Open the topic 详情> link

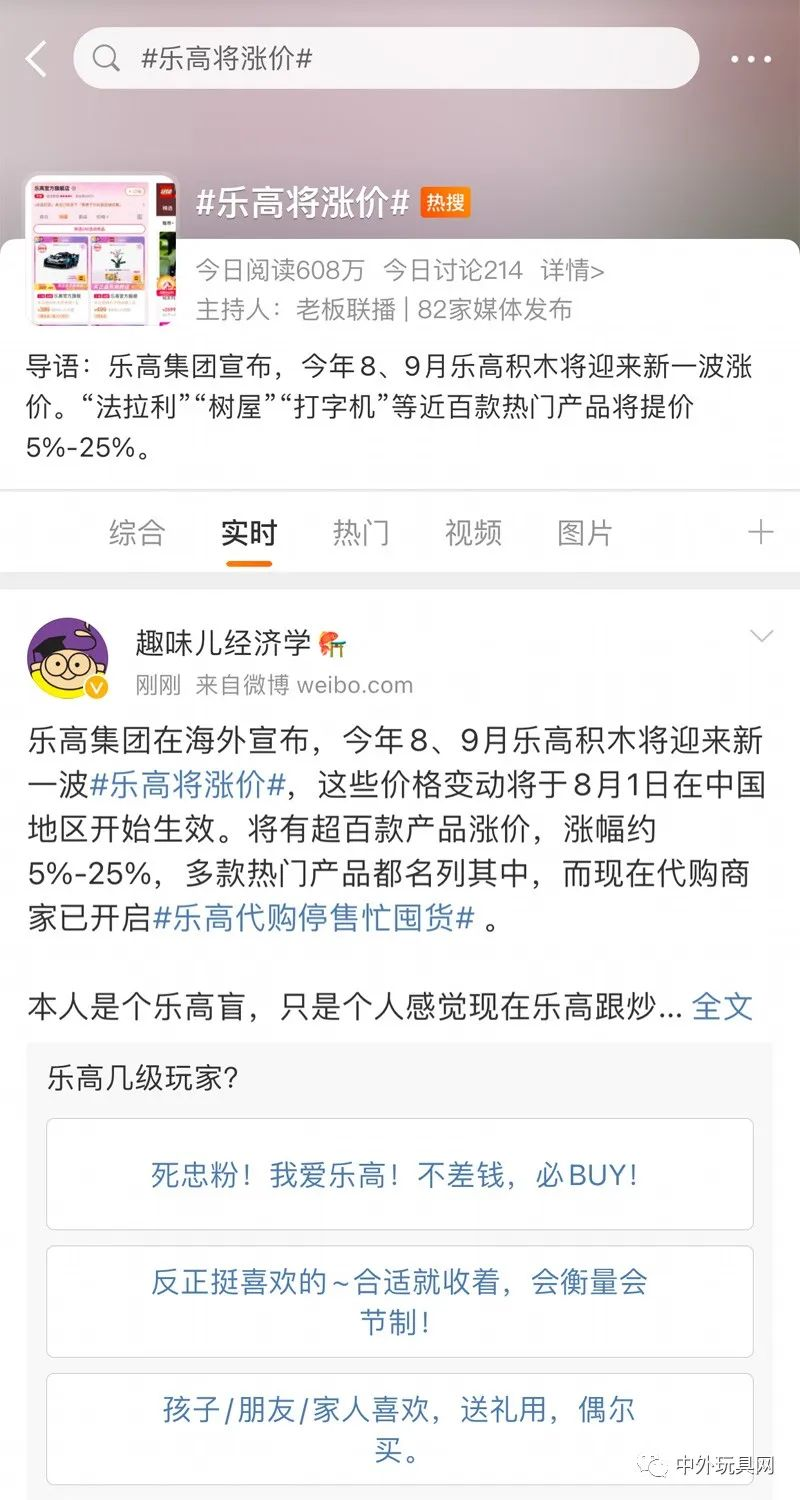[x=572, y=270]
